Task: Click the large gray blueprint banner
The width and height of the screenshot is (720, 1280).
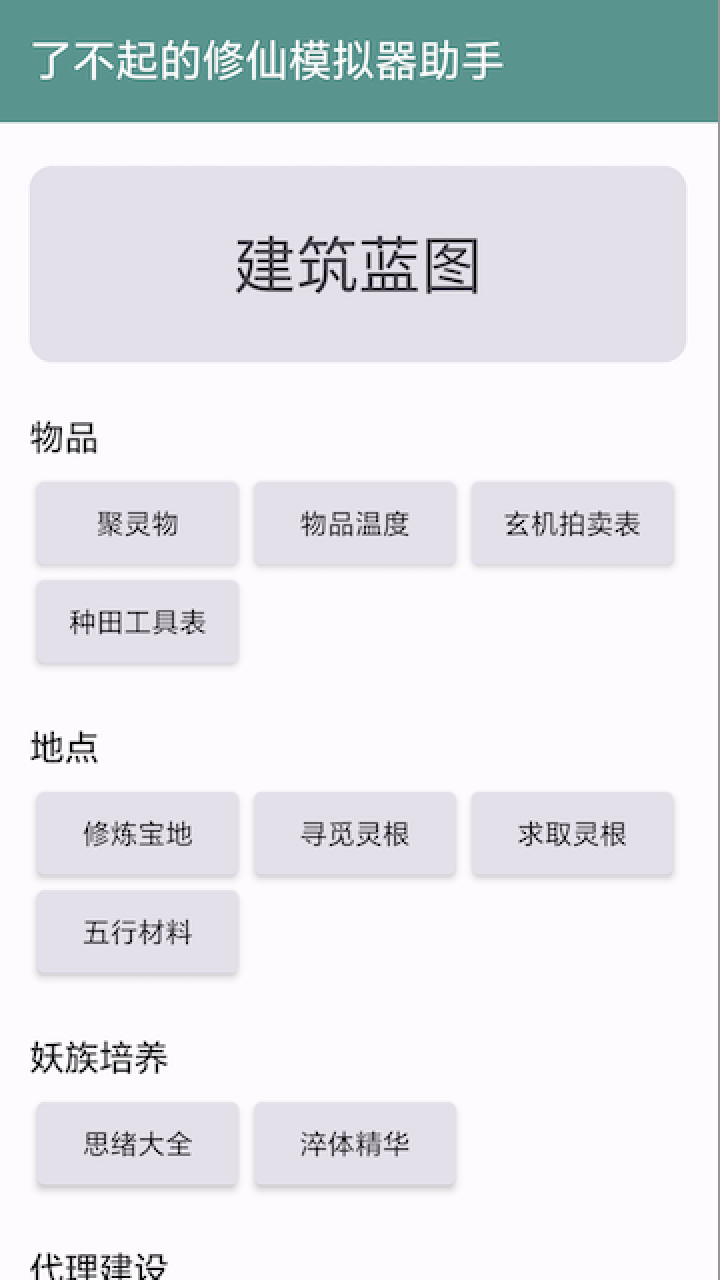Action: click(360, 263)
